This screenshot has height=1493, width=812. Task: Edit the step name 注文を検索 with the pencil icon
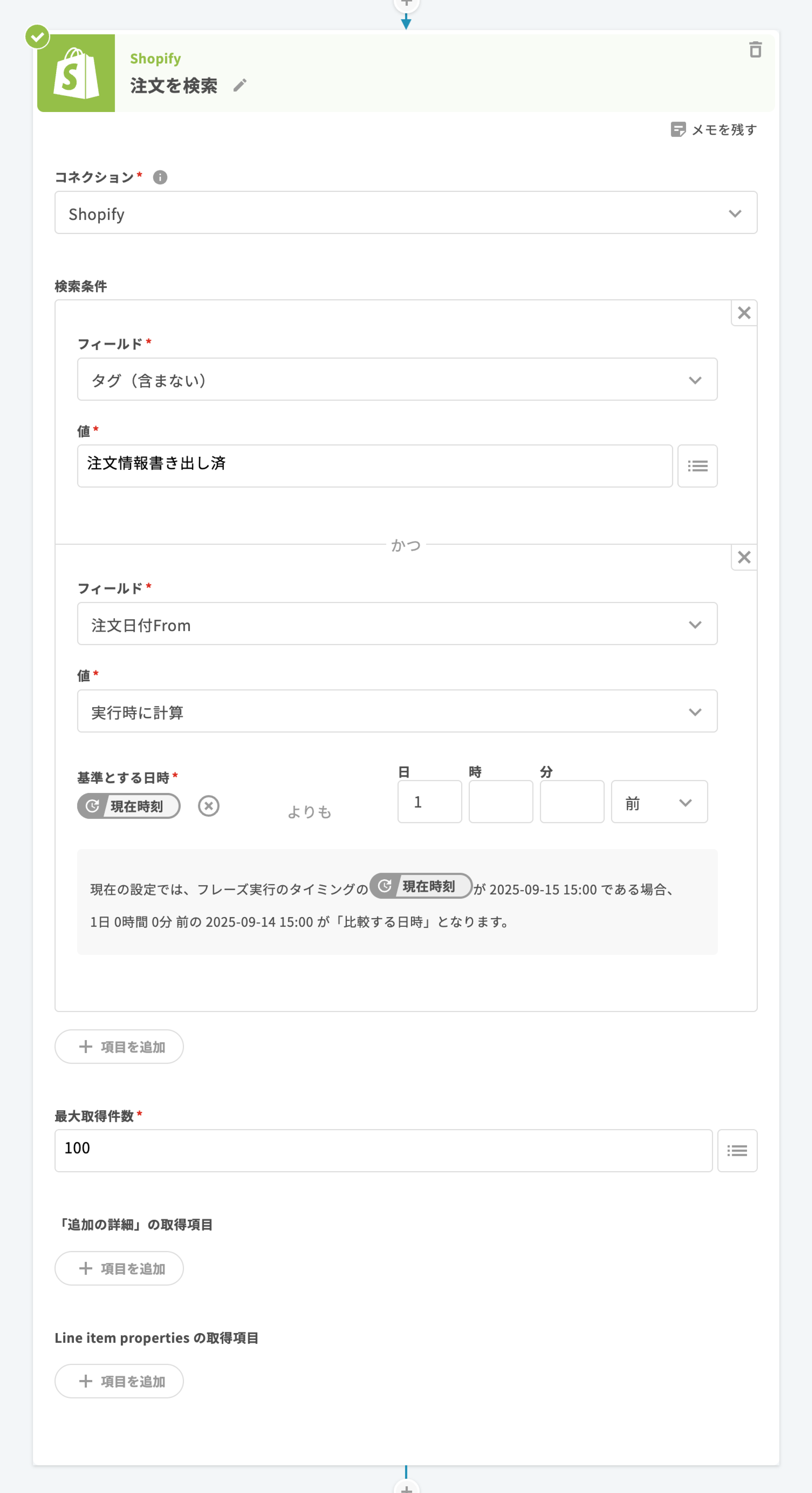click(x=240, y=86)
